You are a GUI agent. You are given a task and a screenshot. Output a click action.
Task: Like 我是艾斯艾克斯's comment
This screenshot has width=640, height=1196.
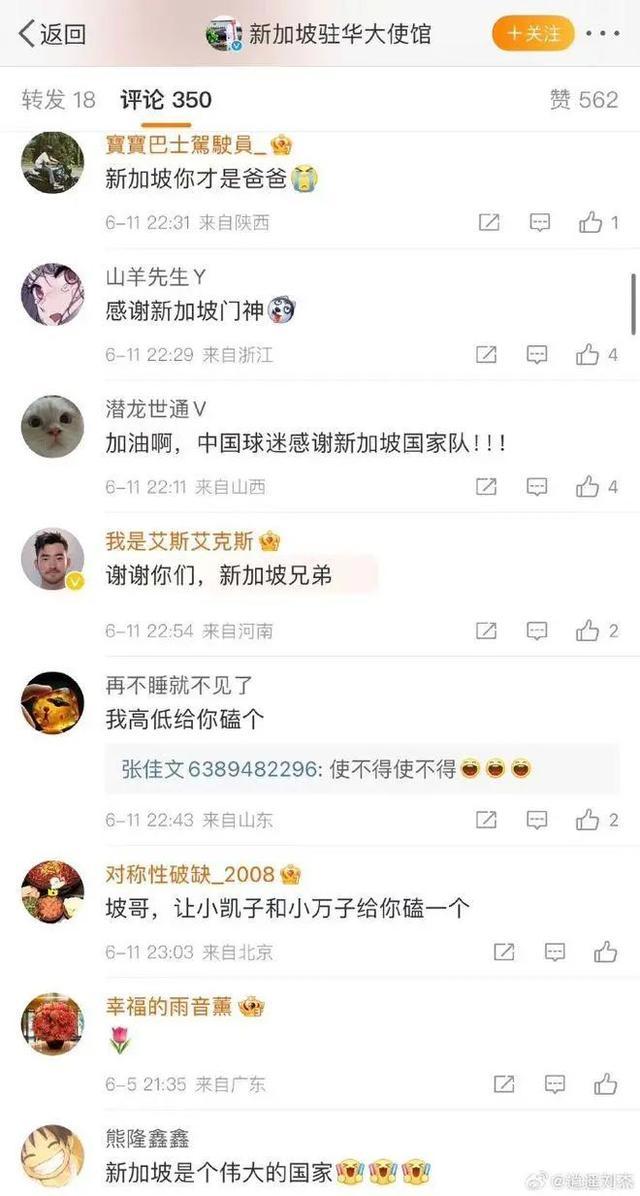pyautogui.click(x=588, y=631)
